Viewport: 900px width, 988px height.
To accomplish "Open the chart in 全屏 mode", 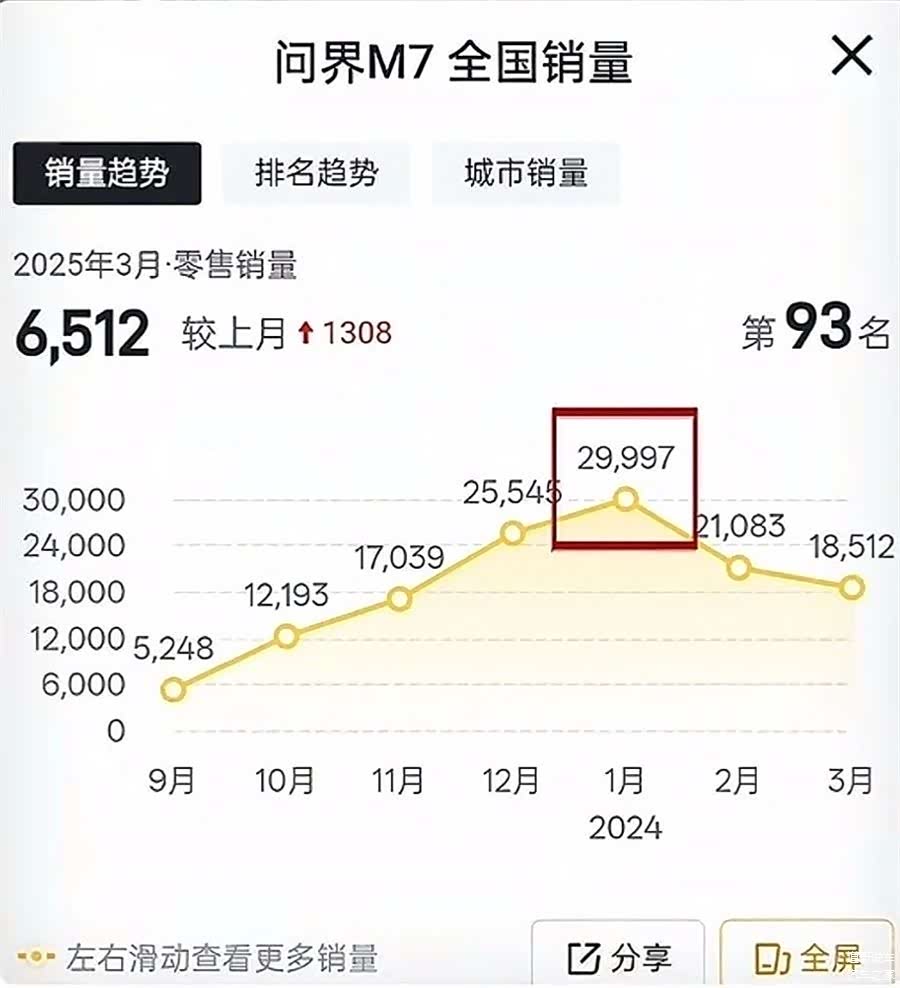I will [x=806, y=958].
